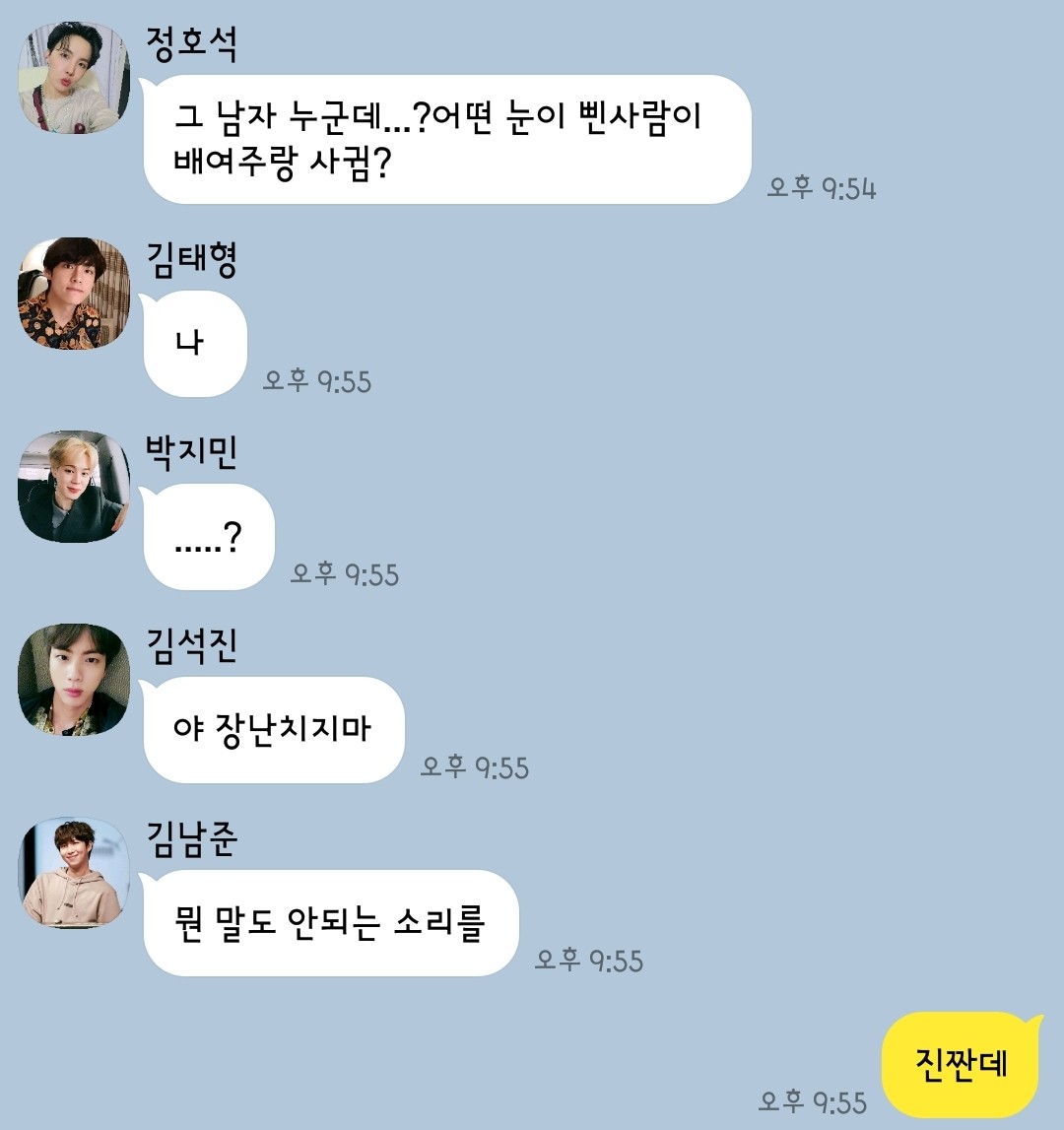The height and width of the screenshot is (1130, 1064).
Task: View 김태형's profile avatar
Action: click(74, 293)
